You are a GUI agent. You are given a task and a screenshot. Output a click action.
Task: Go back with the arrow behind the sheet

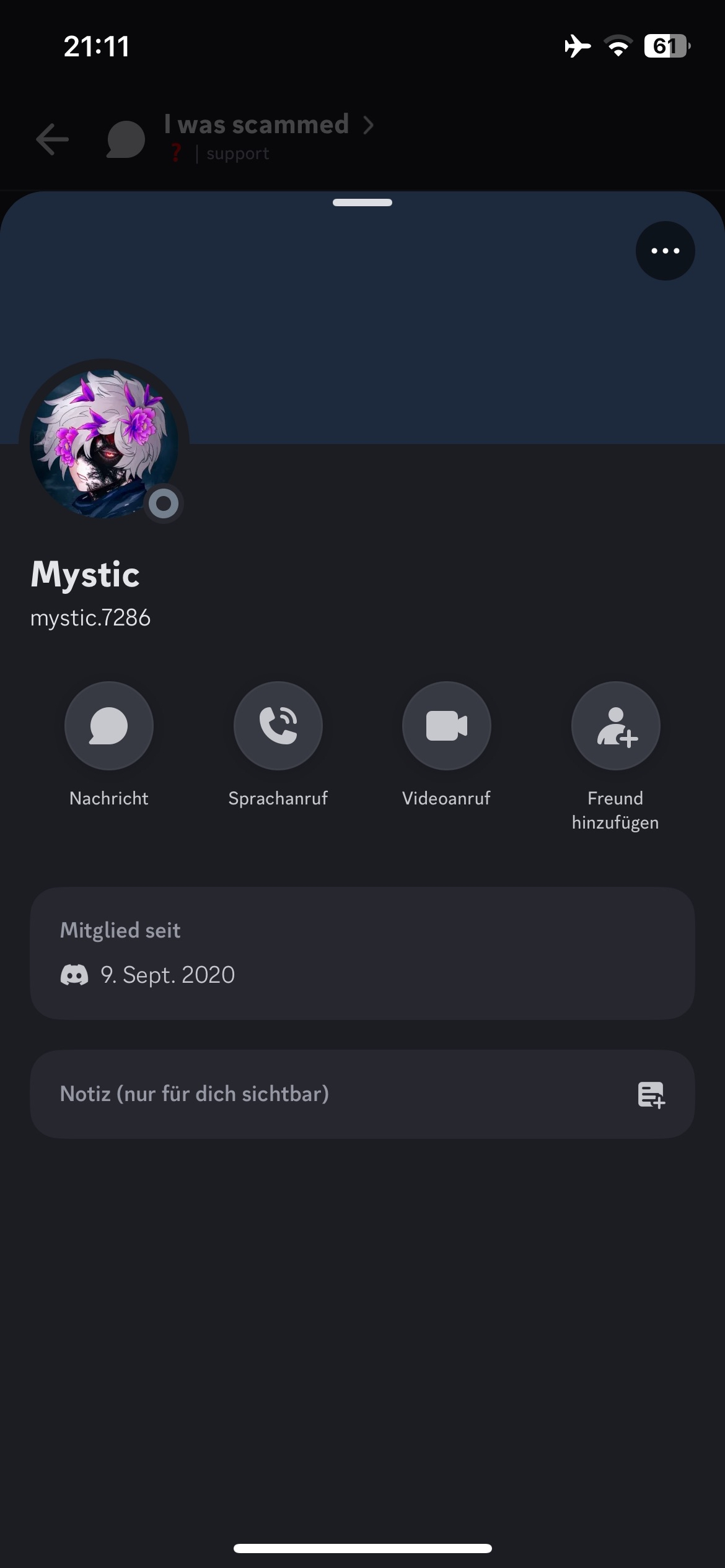click(x=53, y=139)
